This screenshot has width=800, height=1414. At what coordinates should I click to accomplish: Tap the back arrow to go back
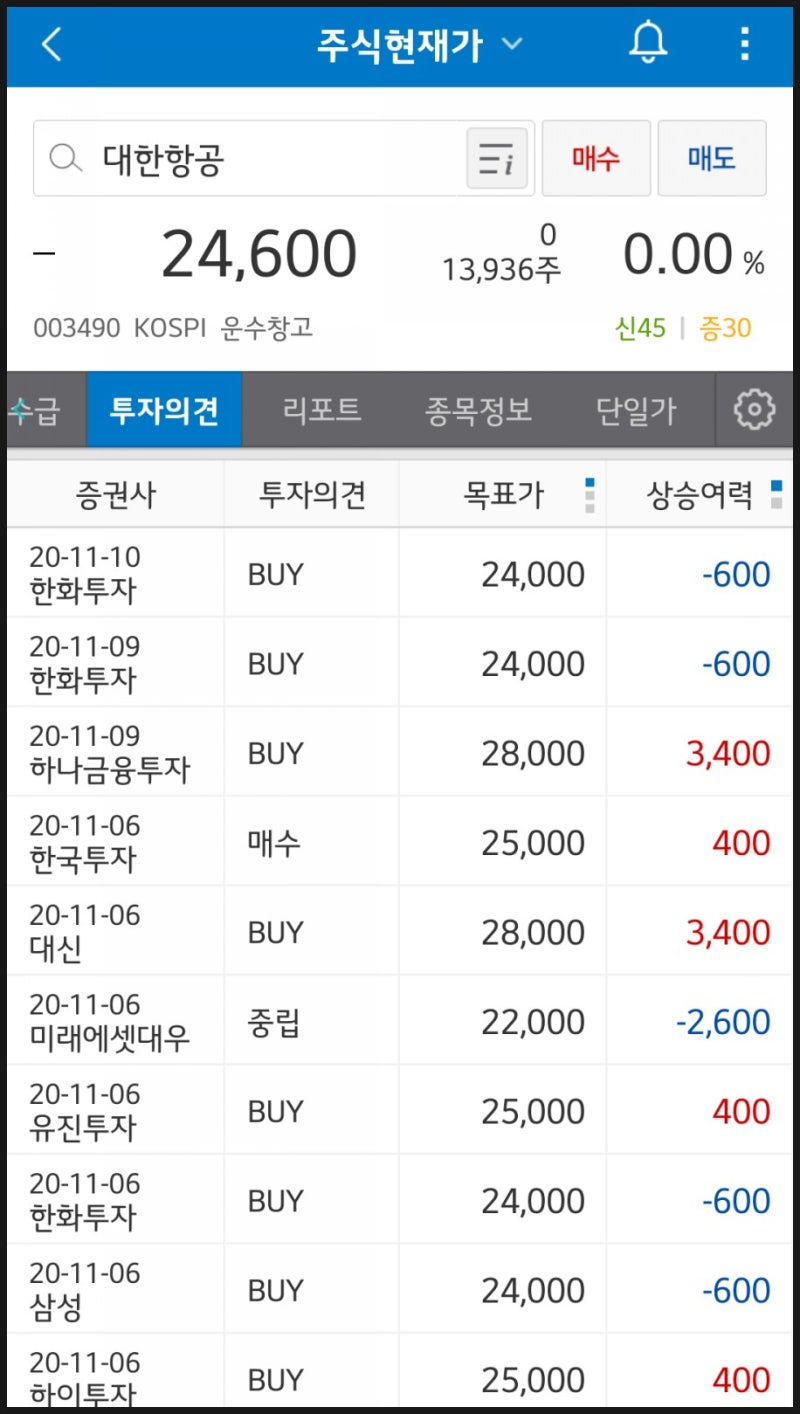click(x=49, y=44)
